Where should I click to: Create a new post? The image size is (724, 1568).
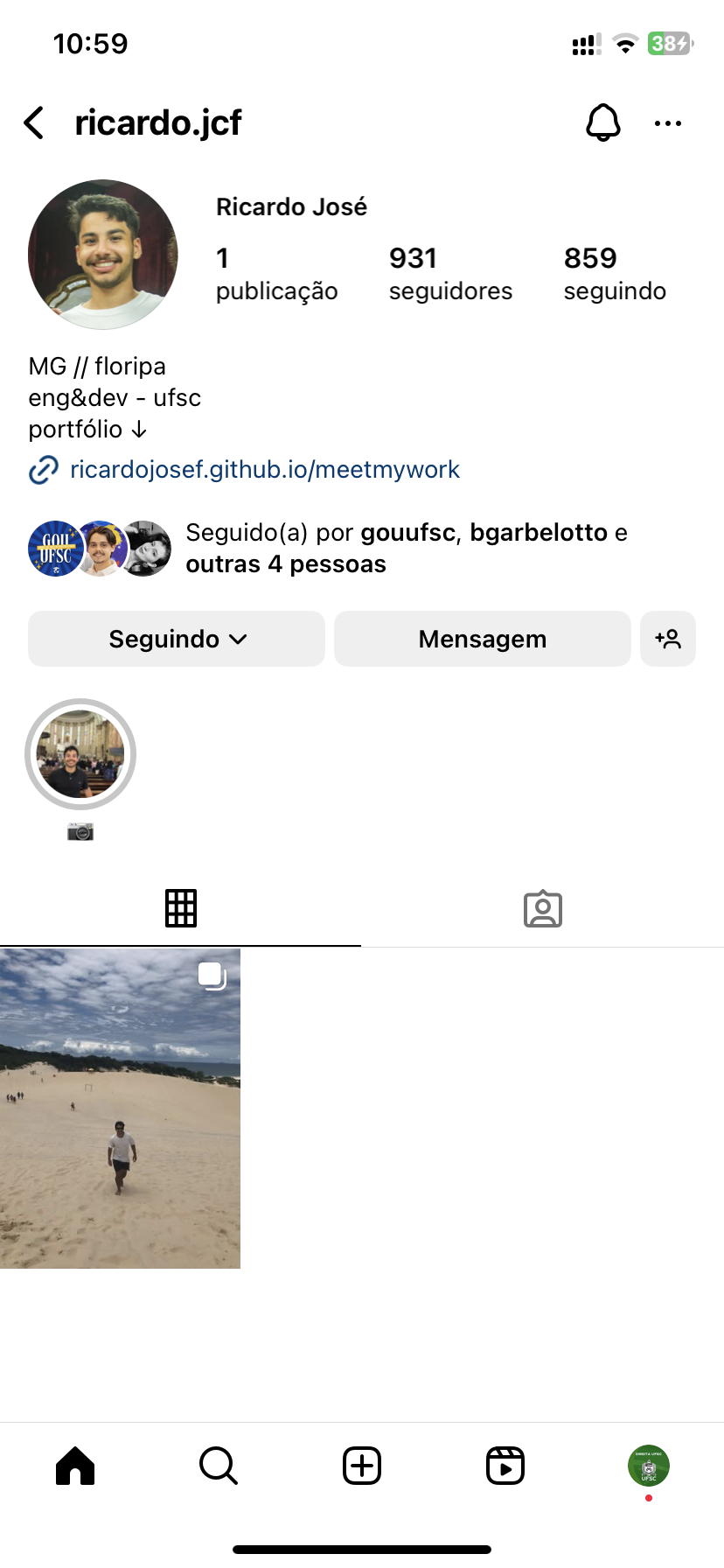coord(362,1466)
